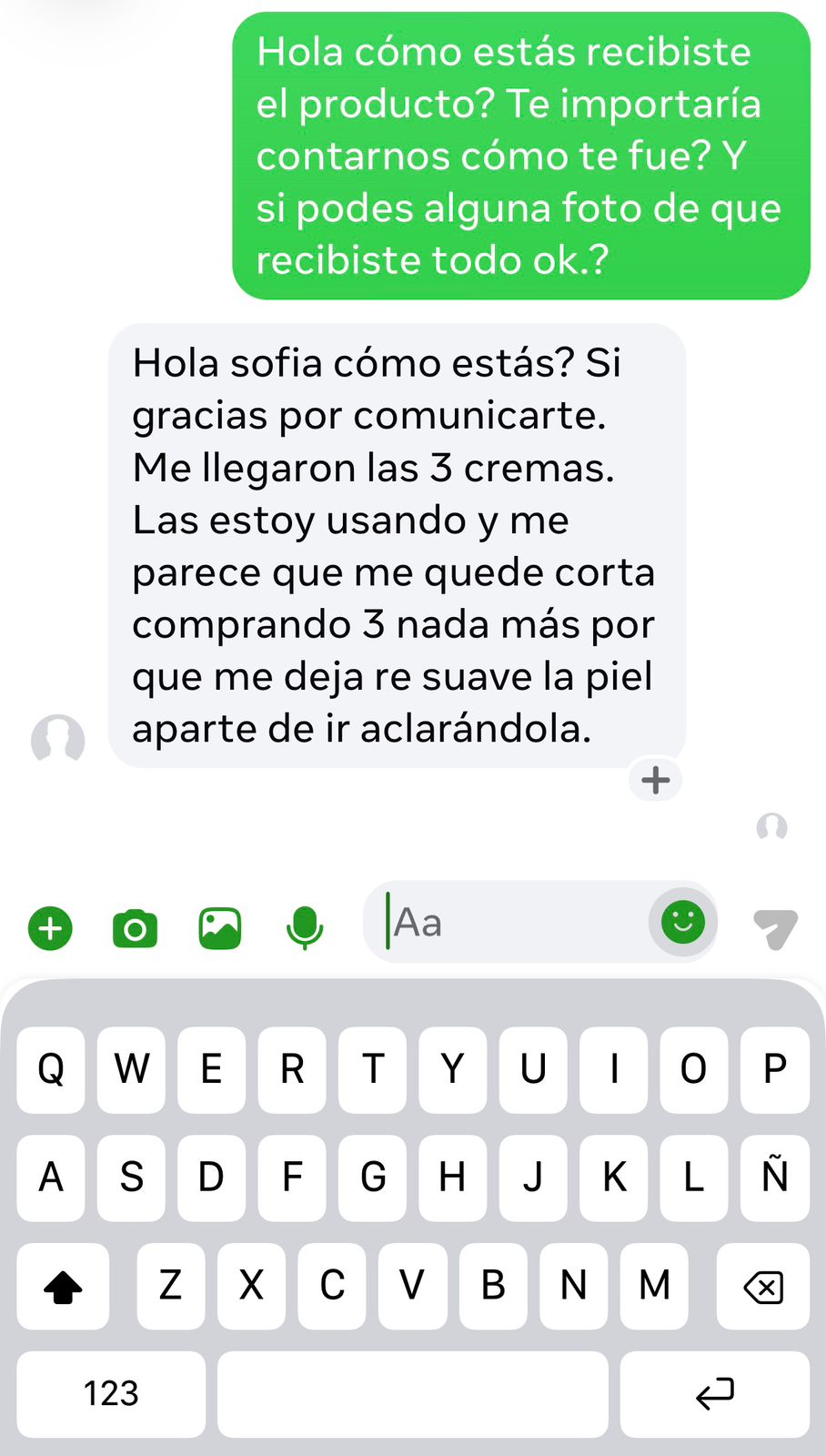The image size is (826, 1456).
Task: Switch keyboard to 123 numbers layout
Action: click(111, 1393)
